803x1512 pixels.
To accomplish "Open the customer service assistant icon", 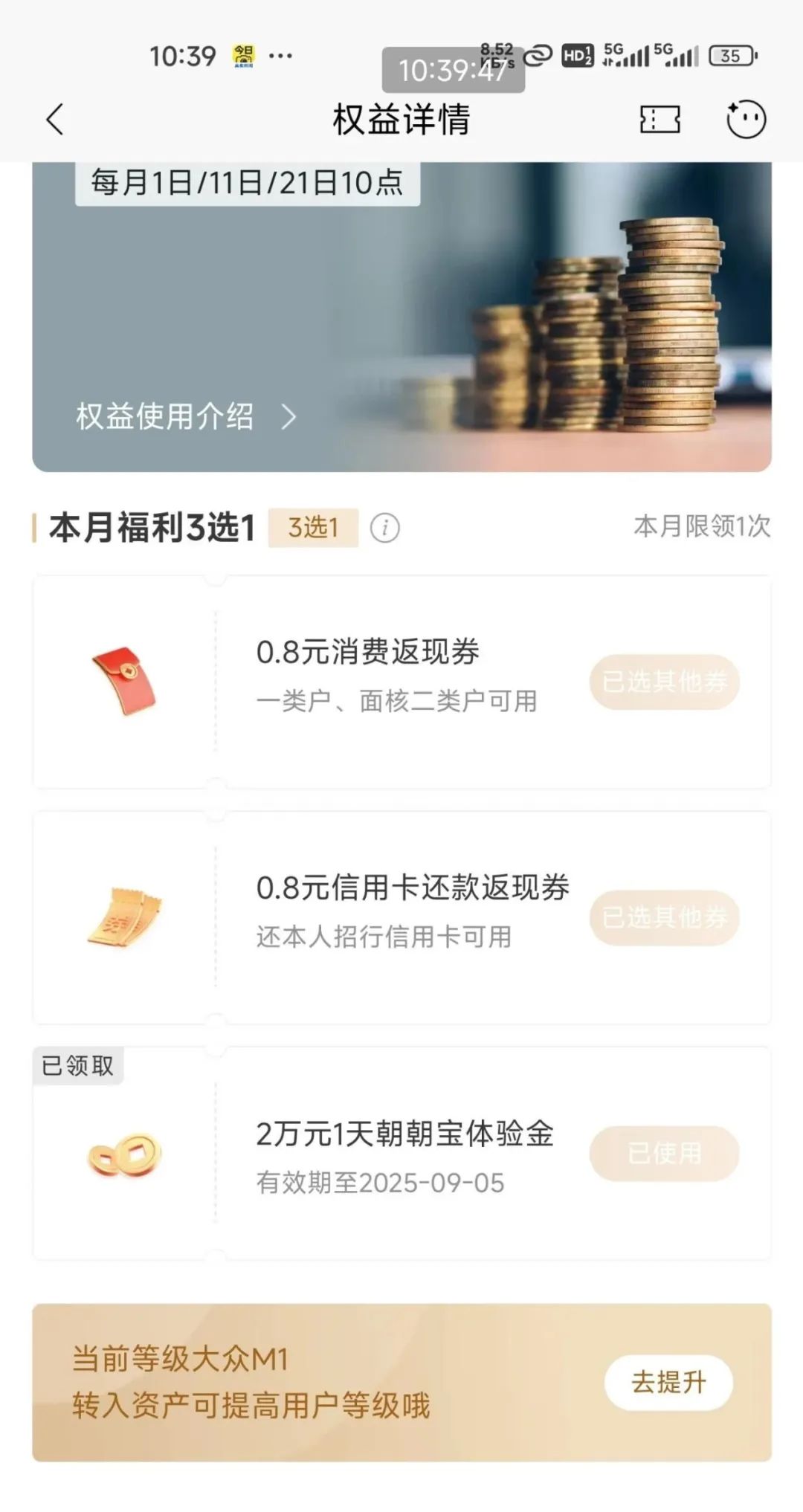I will click(745, 120).
